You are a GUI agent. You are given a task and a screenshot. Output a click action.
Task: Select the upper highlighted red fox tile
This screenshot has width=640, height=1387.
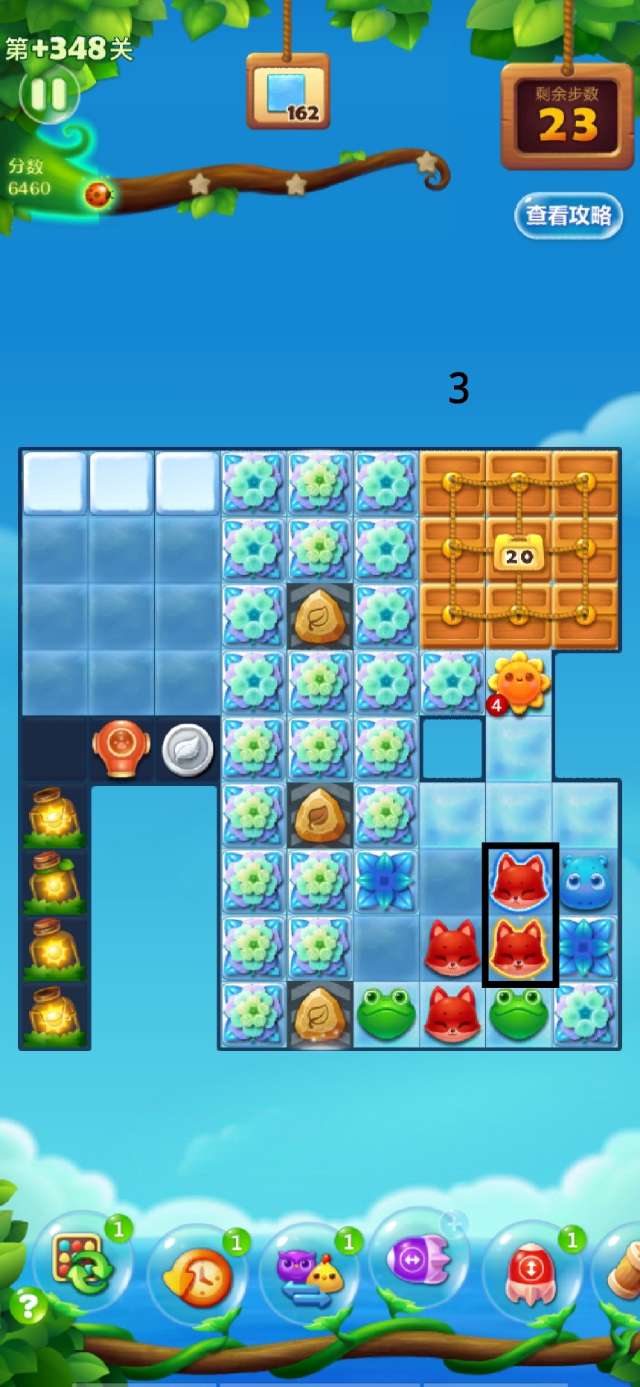[x=520, y=881]
